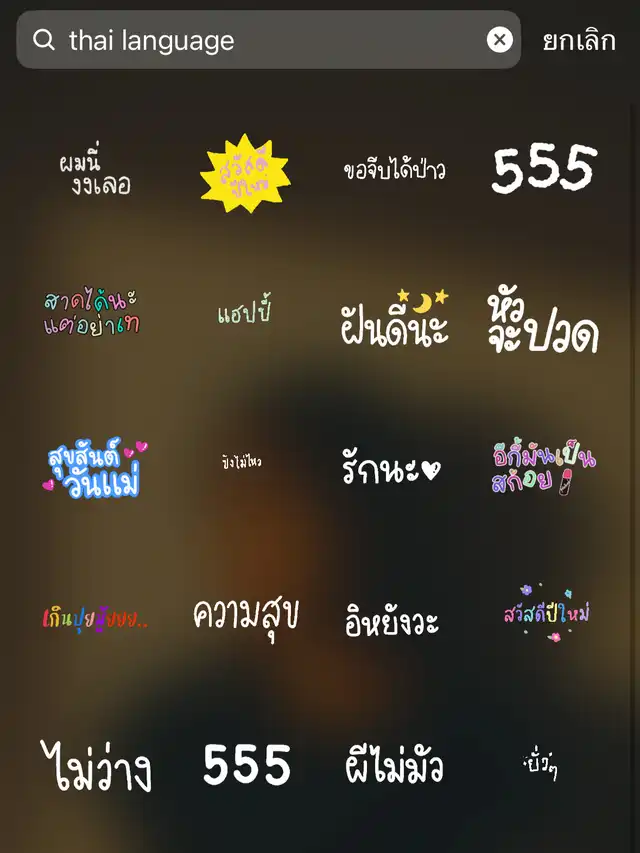The width and height of the screenshot is (640, 853).
Task: Add the blue สุขสันต์วันแม่ sticker
Action: point(95,468)
